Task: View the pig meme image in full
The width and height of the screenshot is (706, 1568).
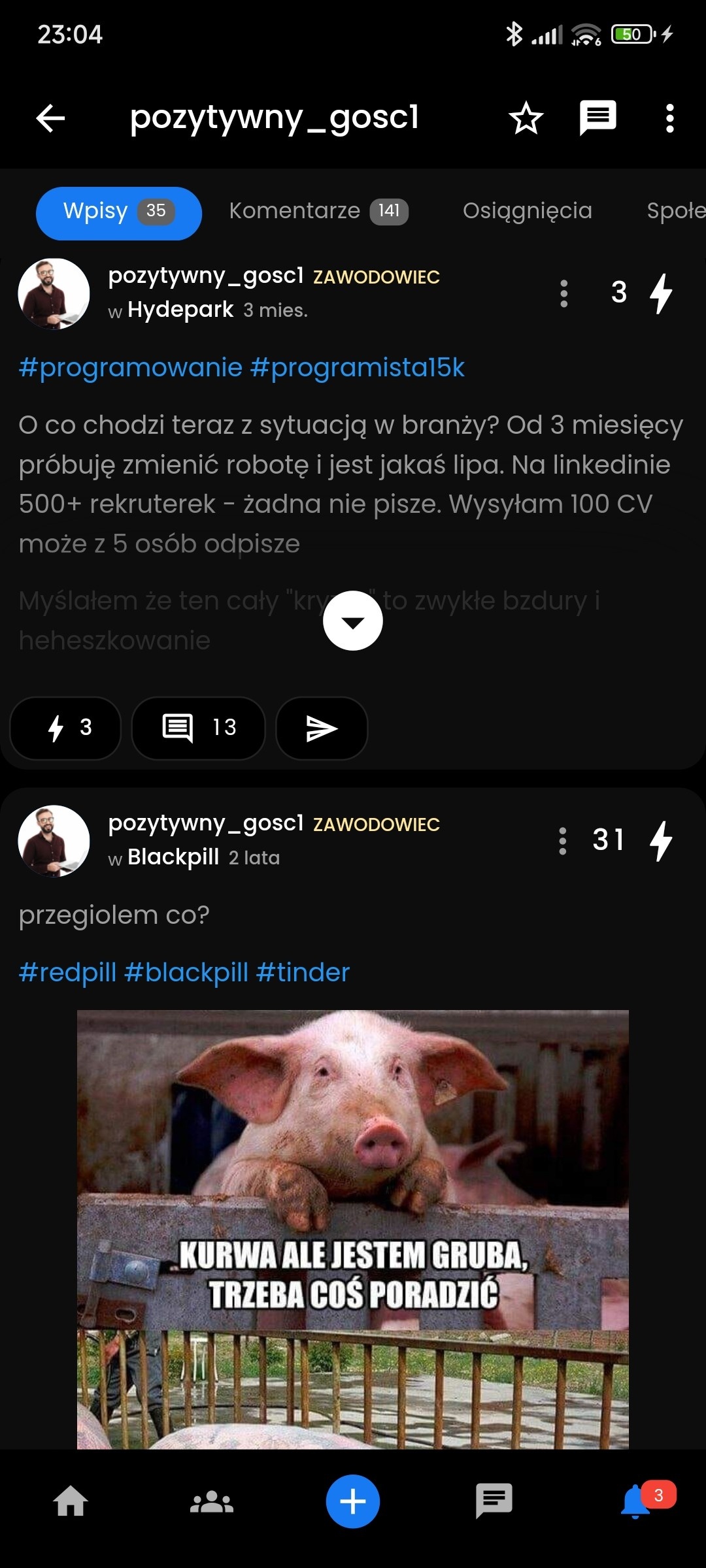Action: (353, 1228)
